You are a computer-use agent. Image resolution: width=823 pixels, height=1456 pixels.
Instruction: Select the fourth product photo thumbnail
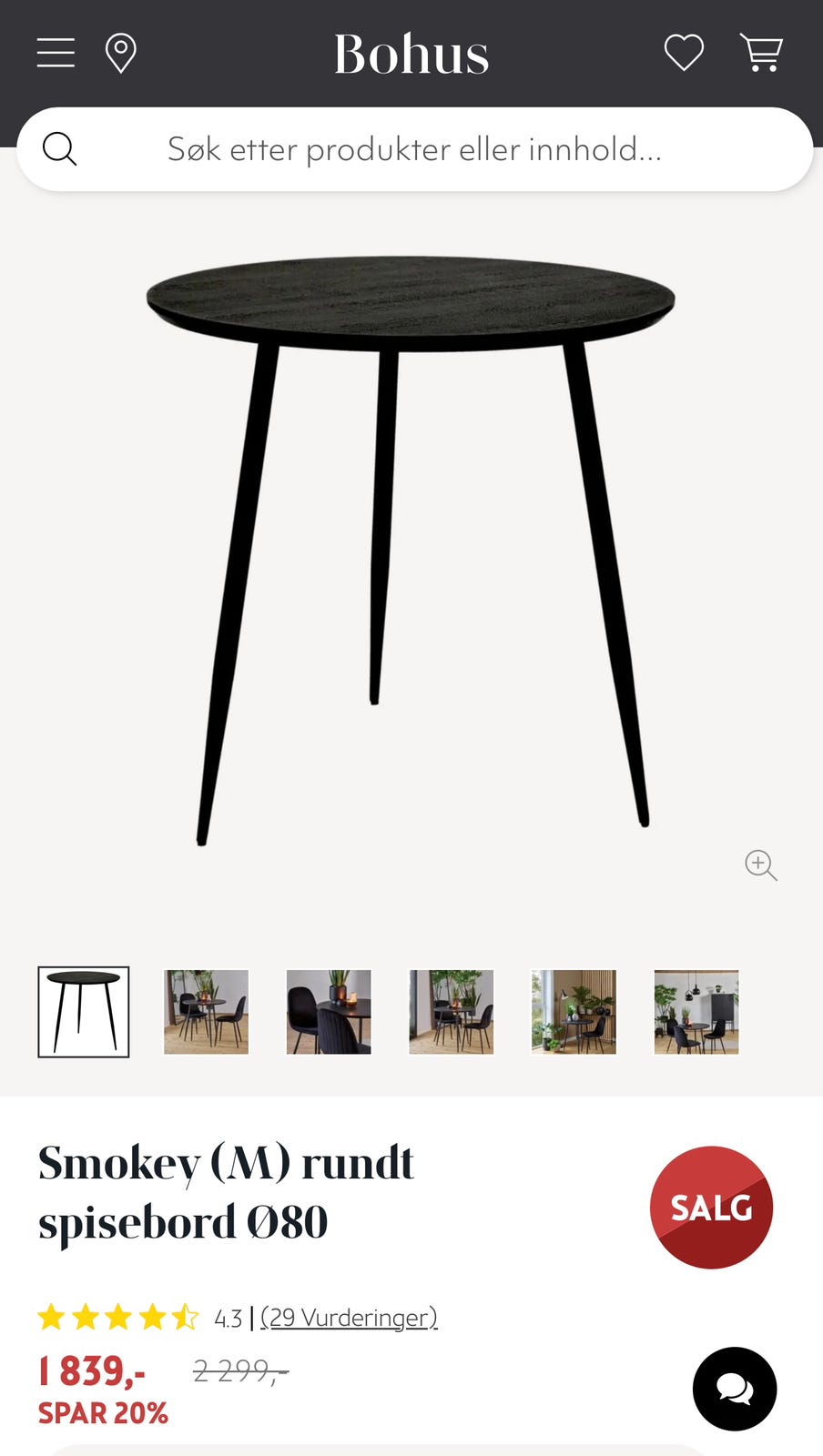[x=452, y=1012]
